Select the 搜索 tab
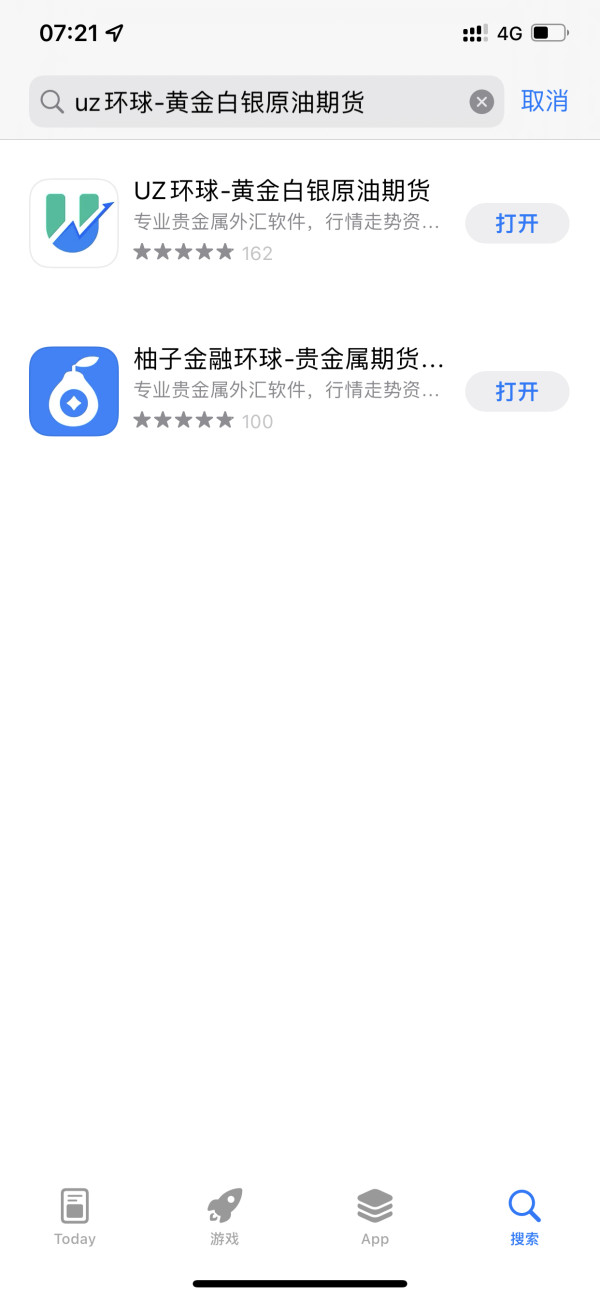 pyautogui.click(x=525, y=1217)
